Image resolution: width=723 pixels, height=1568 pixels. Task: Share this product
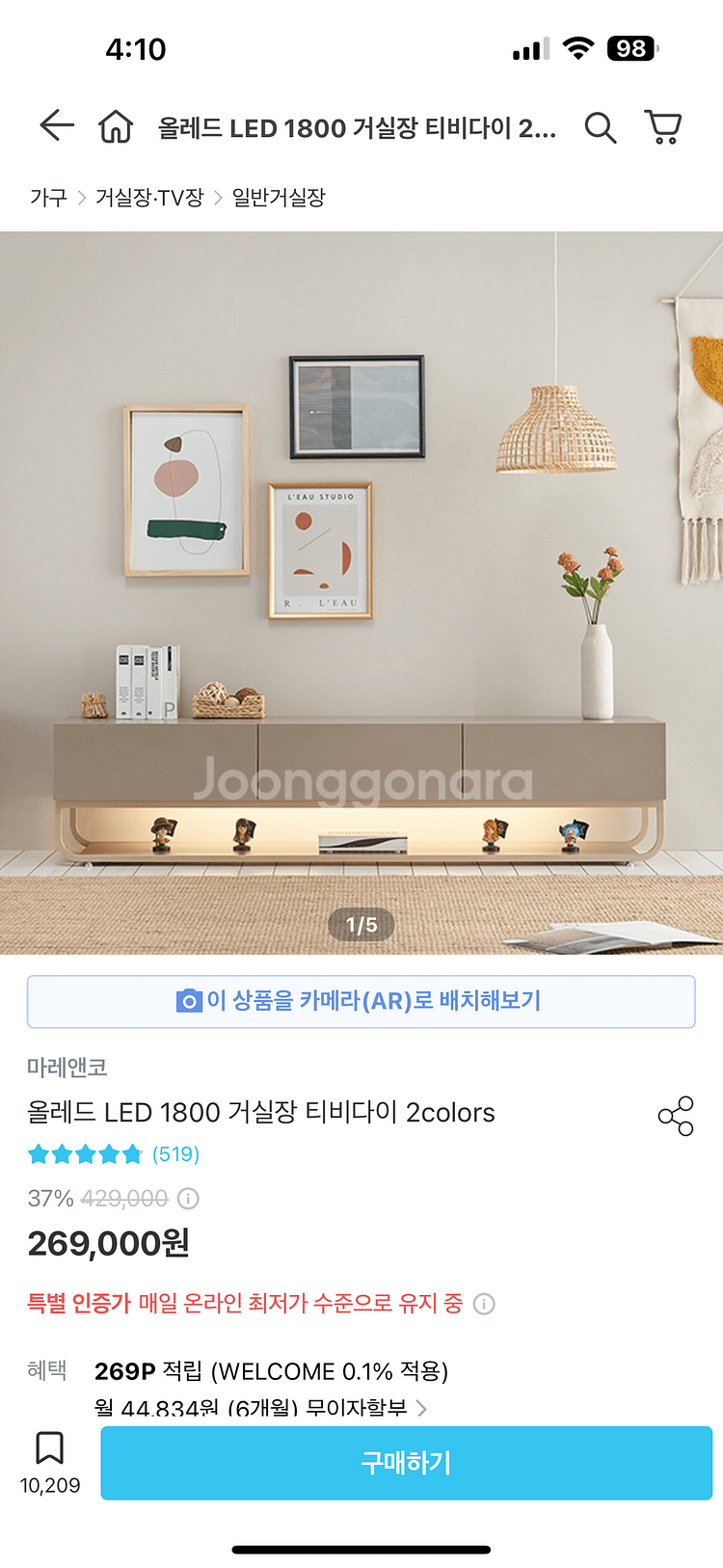676,1116
